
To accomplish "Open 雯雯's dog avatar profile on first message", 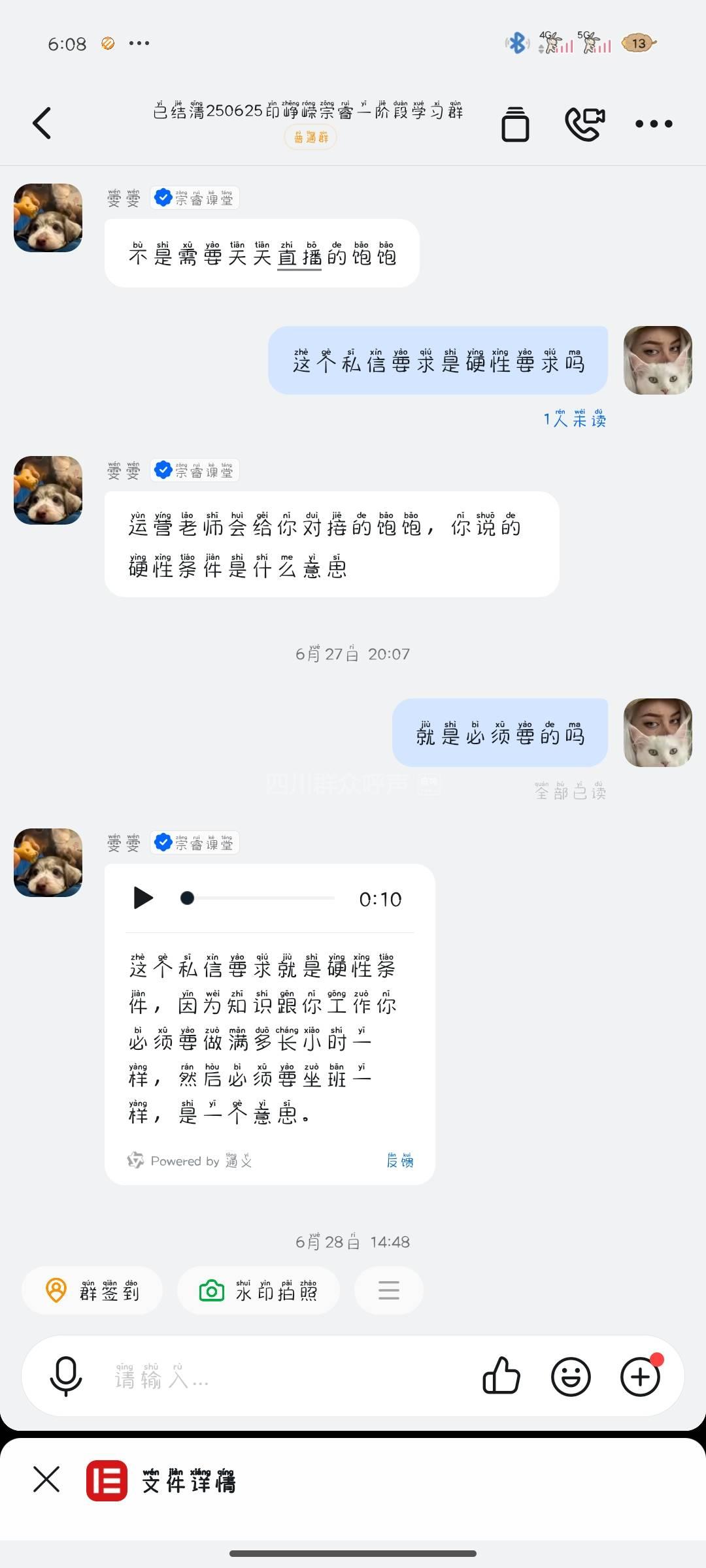I will tap(48, 218).
